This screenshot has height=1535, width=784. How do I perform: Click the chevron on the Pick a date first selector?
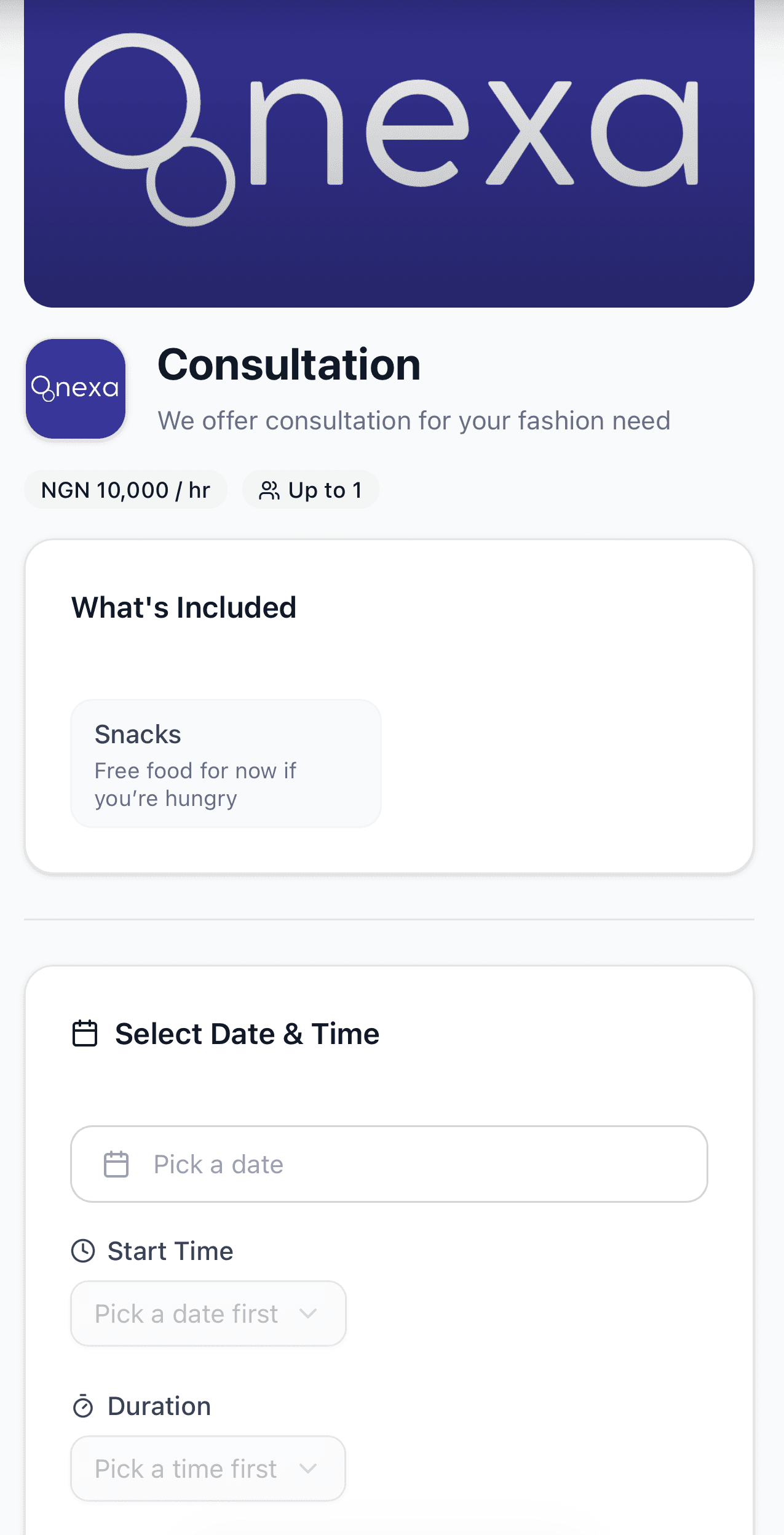point(310,1313)
